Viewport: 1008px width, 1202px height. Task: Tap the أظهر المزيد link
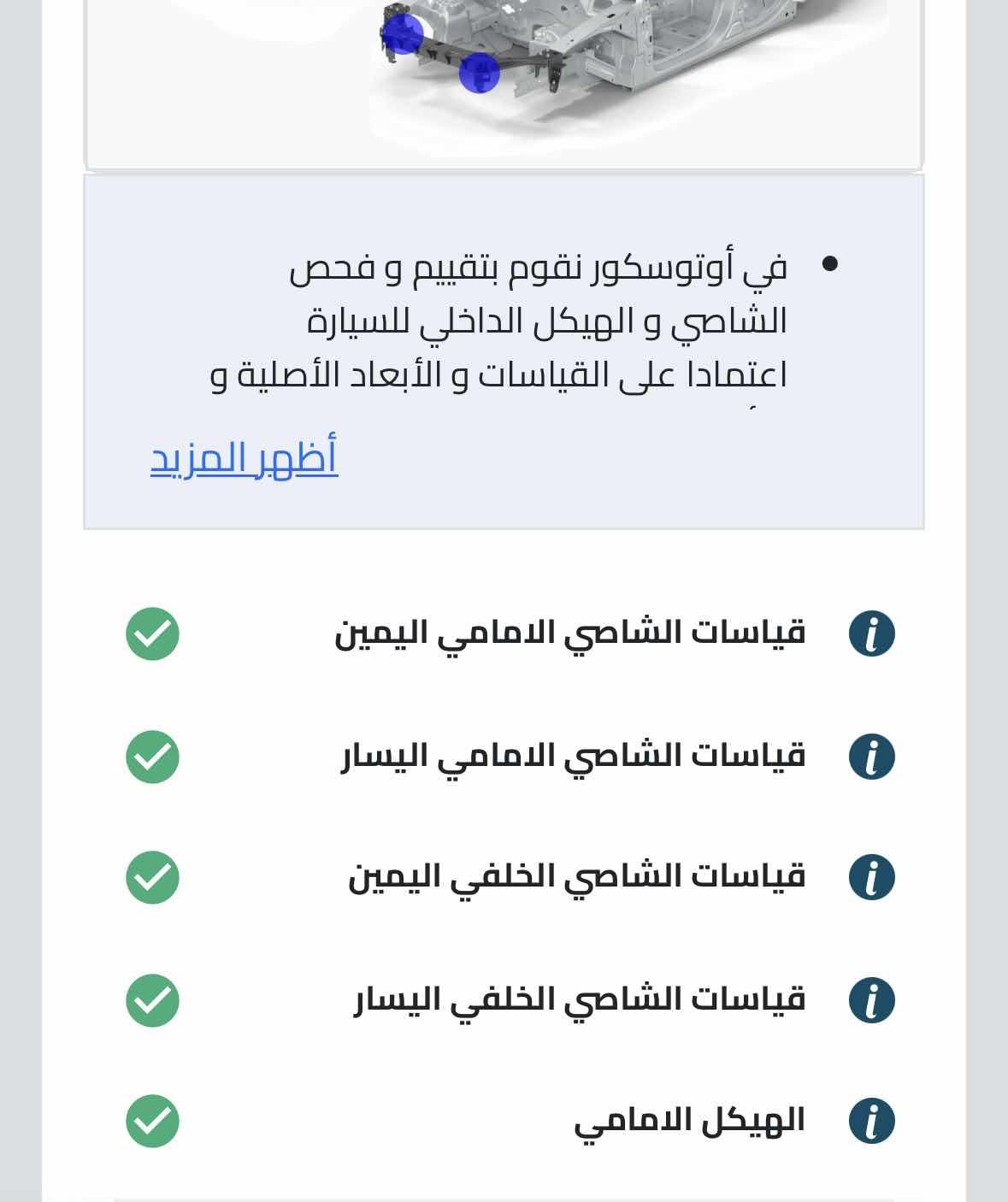(x=245, y=458)
